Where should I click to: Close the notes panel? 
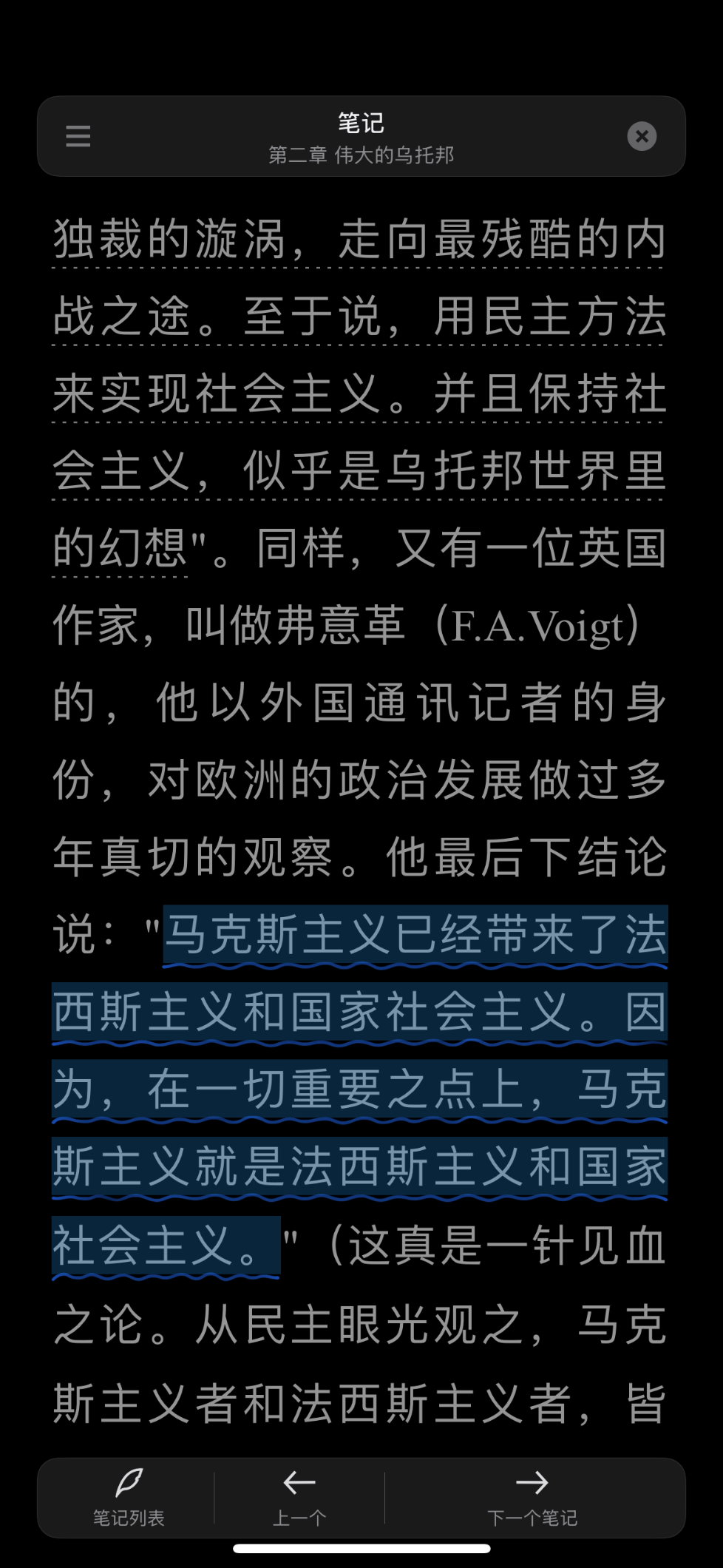[642, 136]
